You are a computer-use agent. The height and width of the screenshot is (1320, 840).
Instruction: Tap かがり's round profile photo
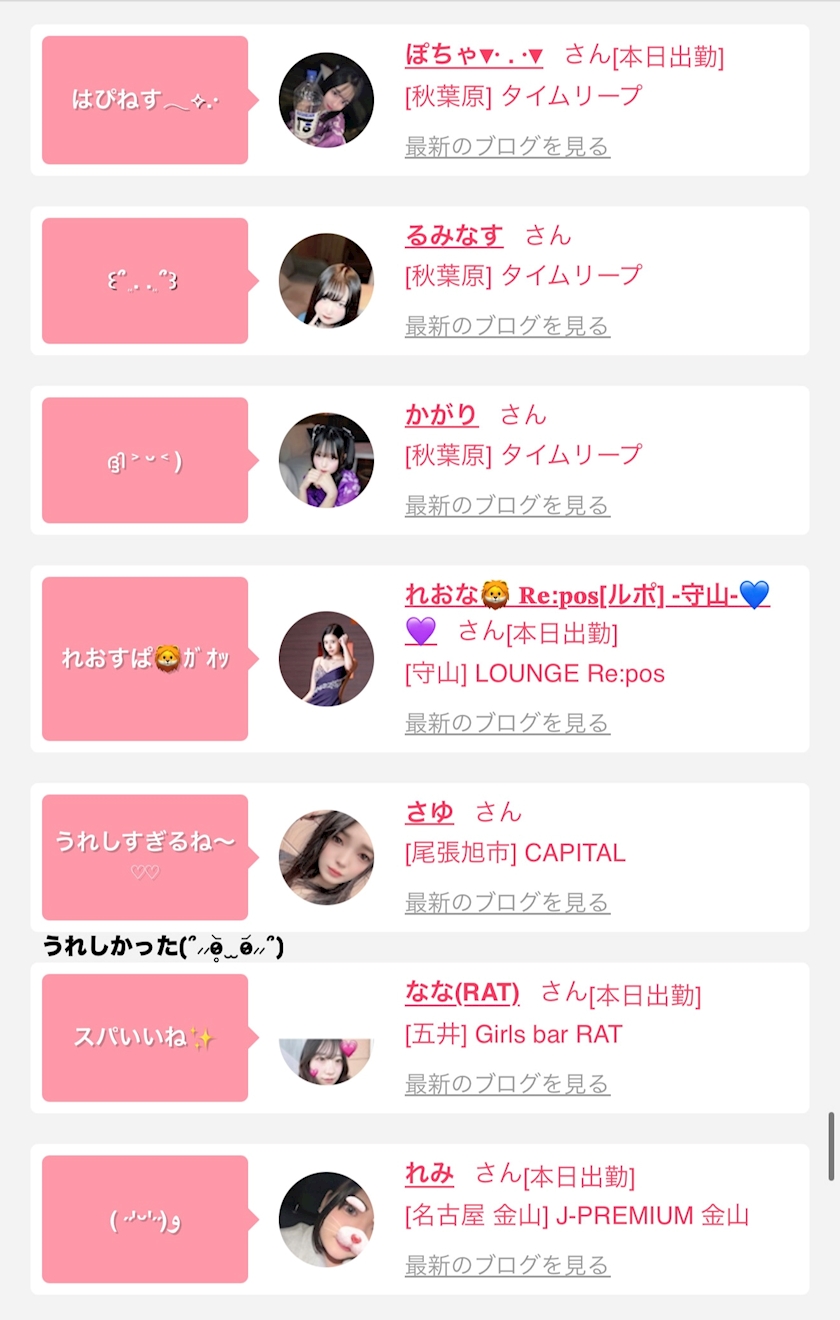pyautogui.click(x=326, y=460)
